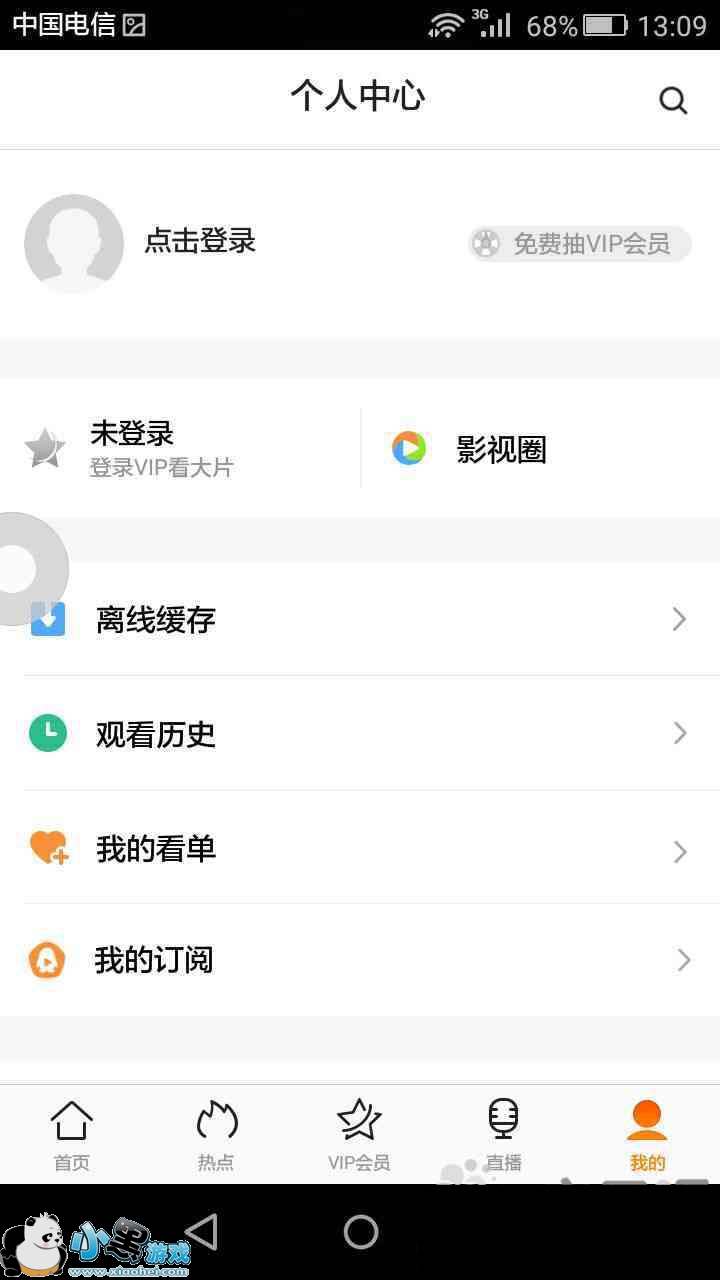This screenshot has width=720, height=1280.
Task: Open 影视圈
Action: pyautogui.click(x=500, y=449)
